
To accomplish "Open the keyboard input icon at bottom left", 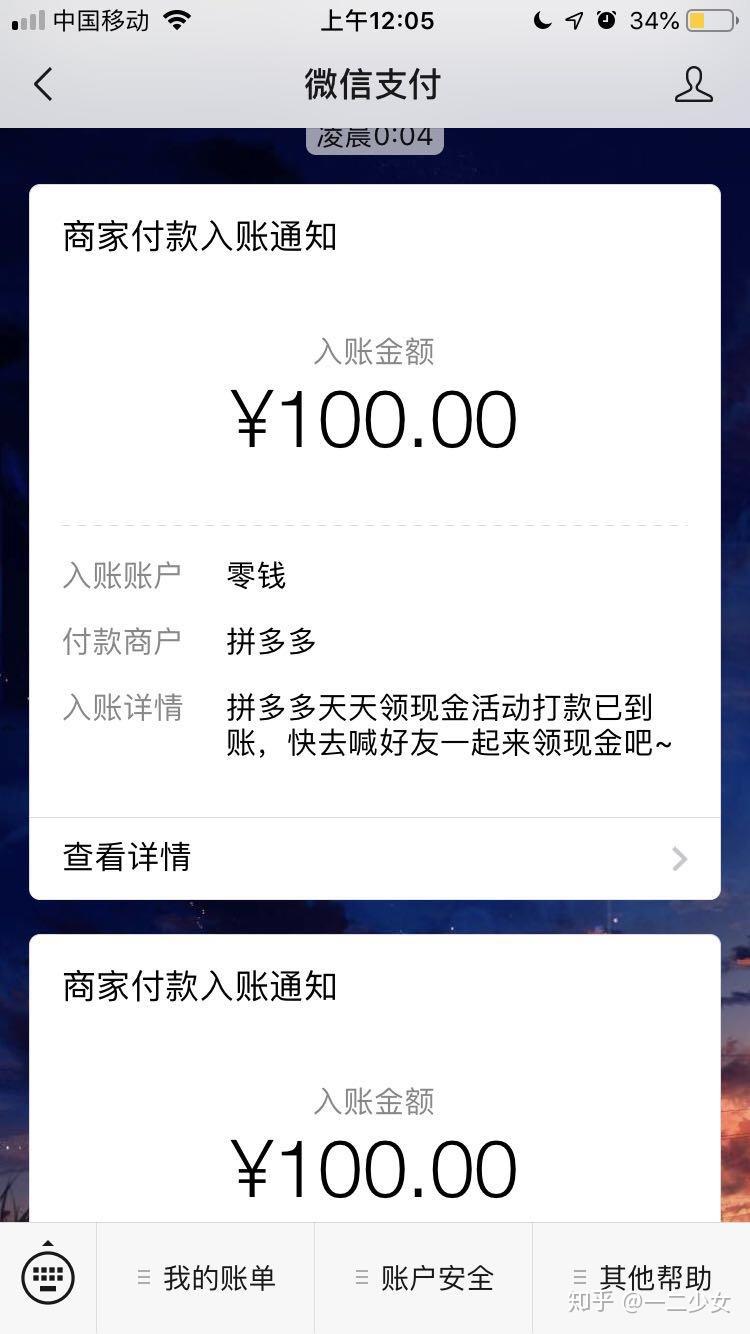I will [x=47, y=1276].
